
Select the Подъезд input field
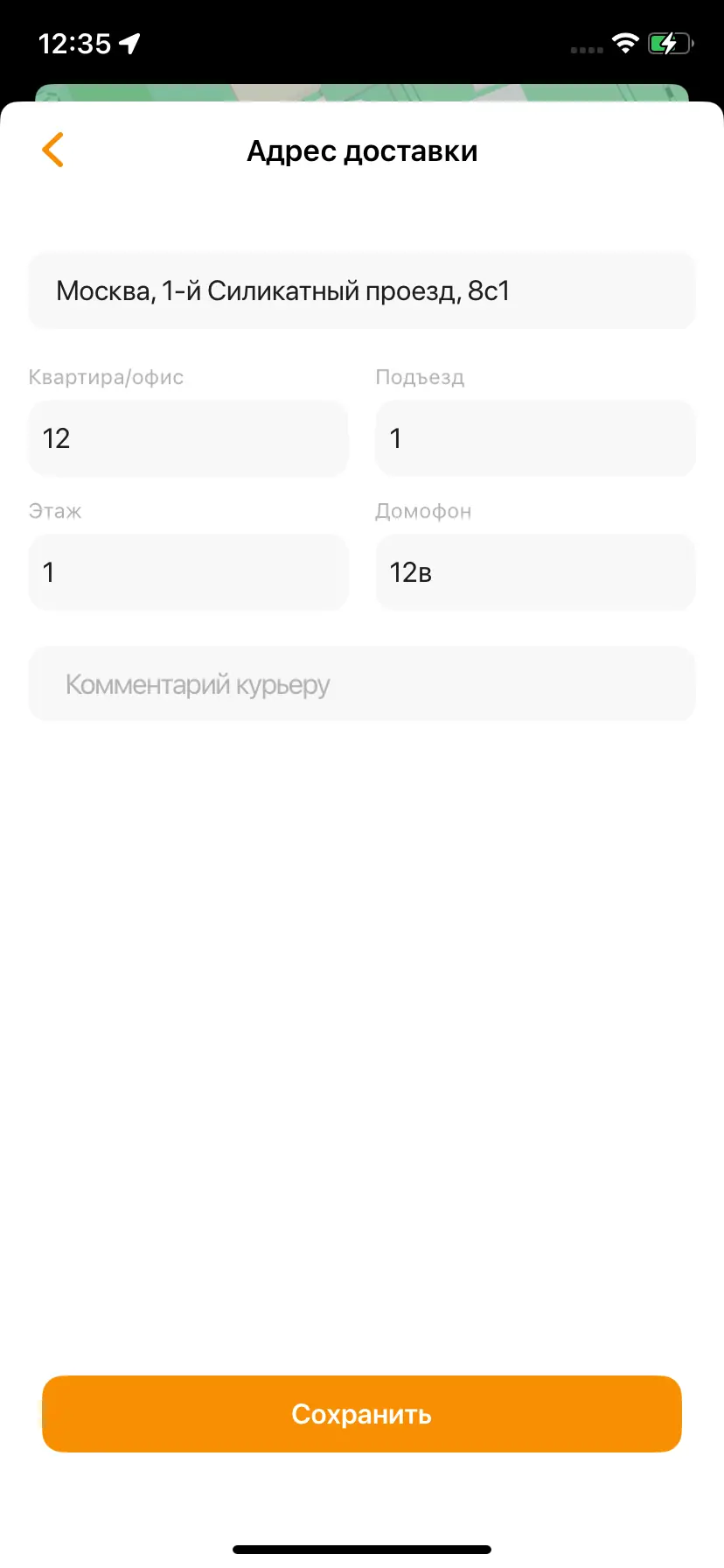pyautogui.click(x=535, y=438)
